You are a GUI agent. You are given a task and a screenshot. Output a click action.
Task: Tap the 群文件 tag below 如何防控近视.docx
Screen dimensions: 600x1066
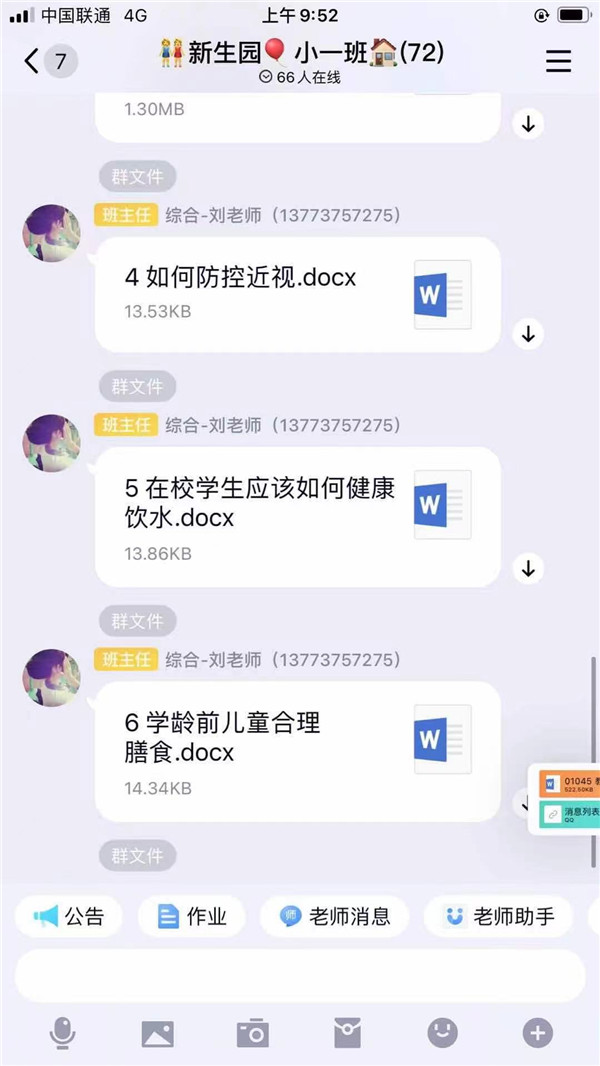tap(137, 387)
